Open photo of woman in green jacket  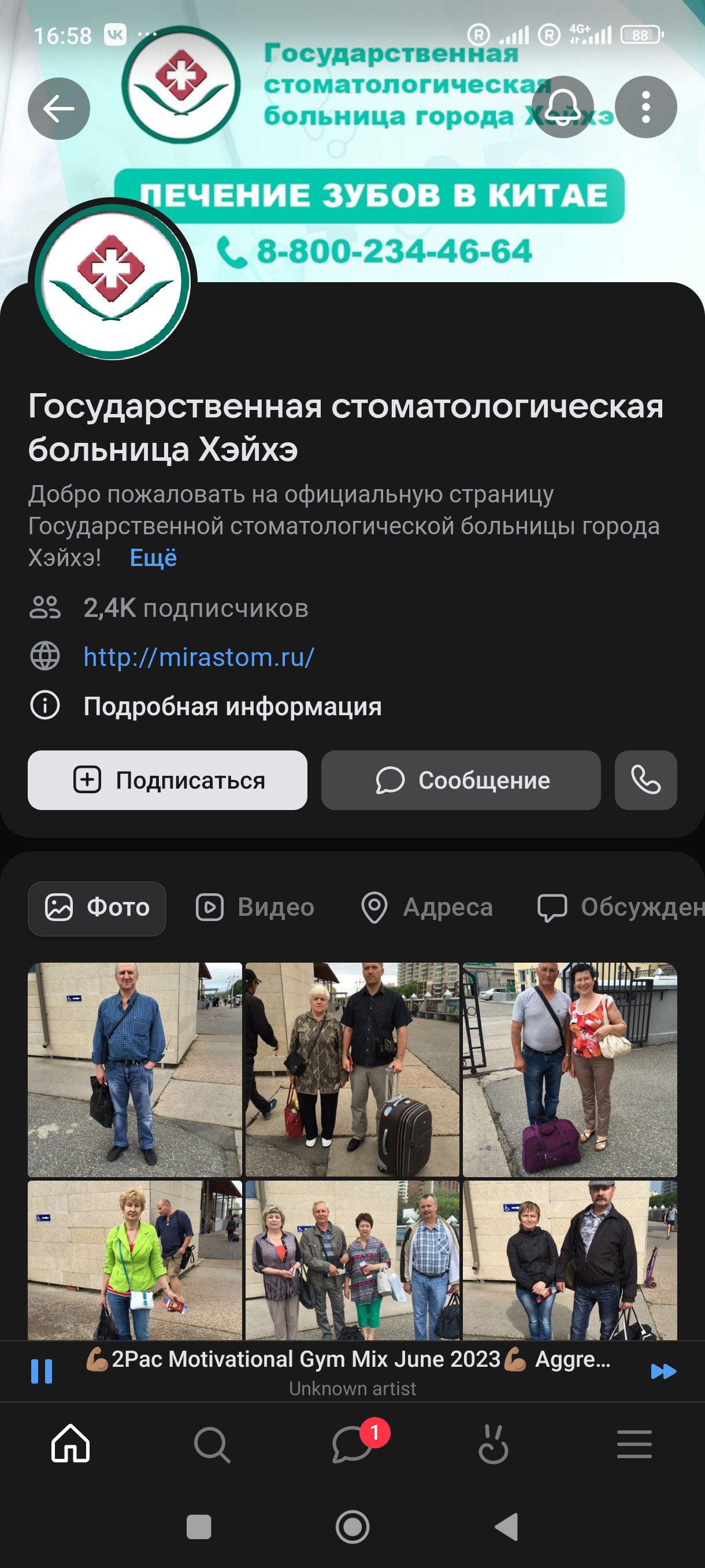[135, 1260]
